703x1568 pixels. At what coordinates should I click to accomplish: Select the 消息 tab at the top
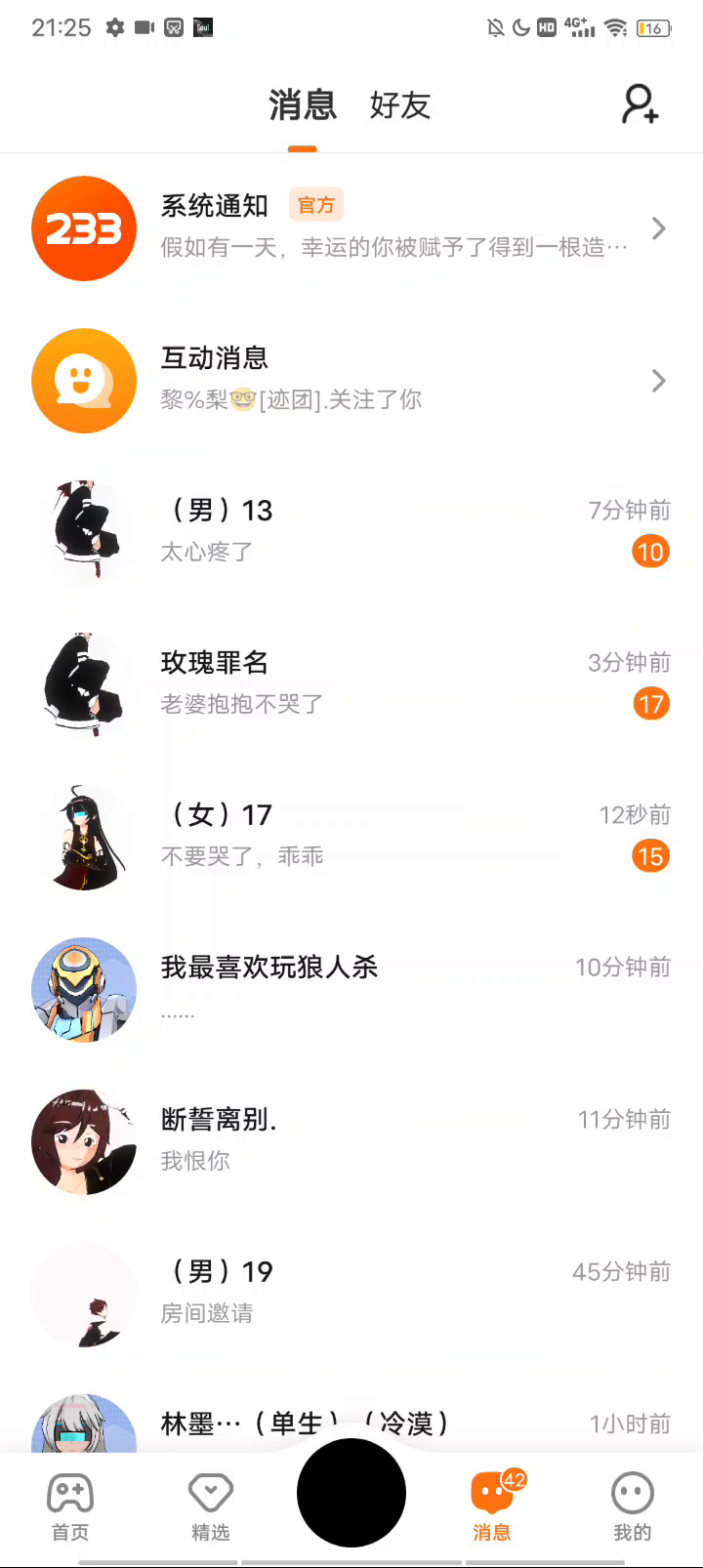point(303,105)
